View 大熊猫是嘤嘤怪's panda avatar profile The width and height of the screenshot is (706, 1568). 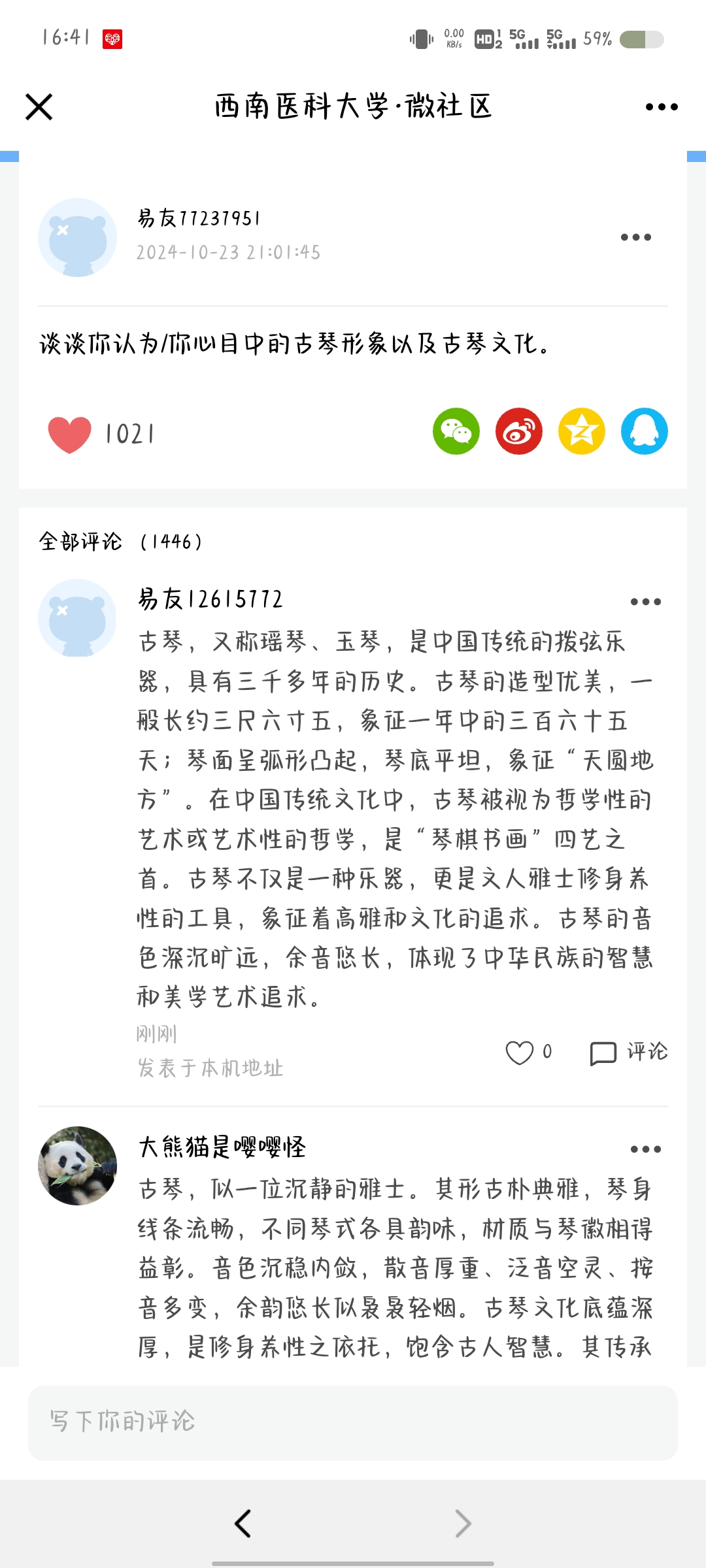coord(77,1165)
